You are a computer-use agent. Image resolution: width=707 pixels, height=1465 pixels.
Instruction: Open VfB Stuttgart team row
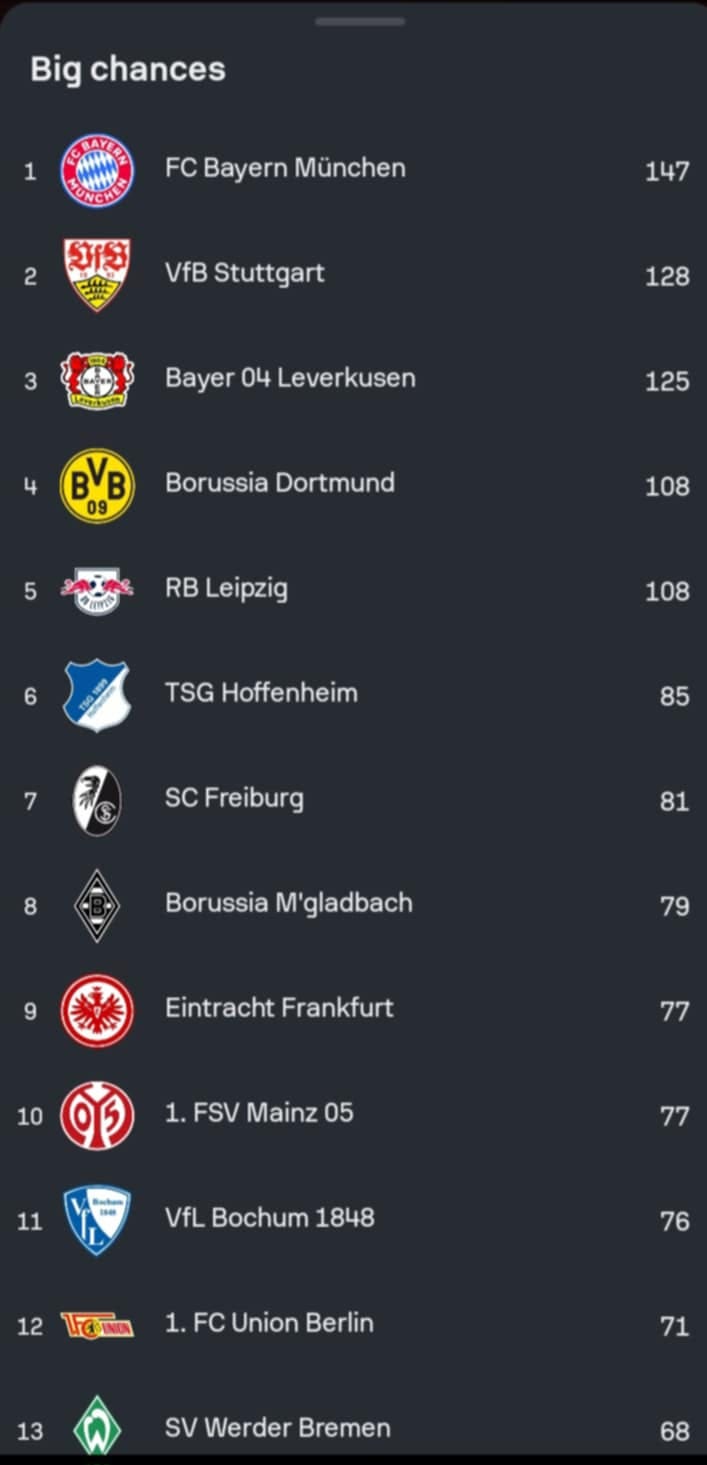pyautogui.click(x=353, y=275)
